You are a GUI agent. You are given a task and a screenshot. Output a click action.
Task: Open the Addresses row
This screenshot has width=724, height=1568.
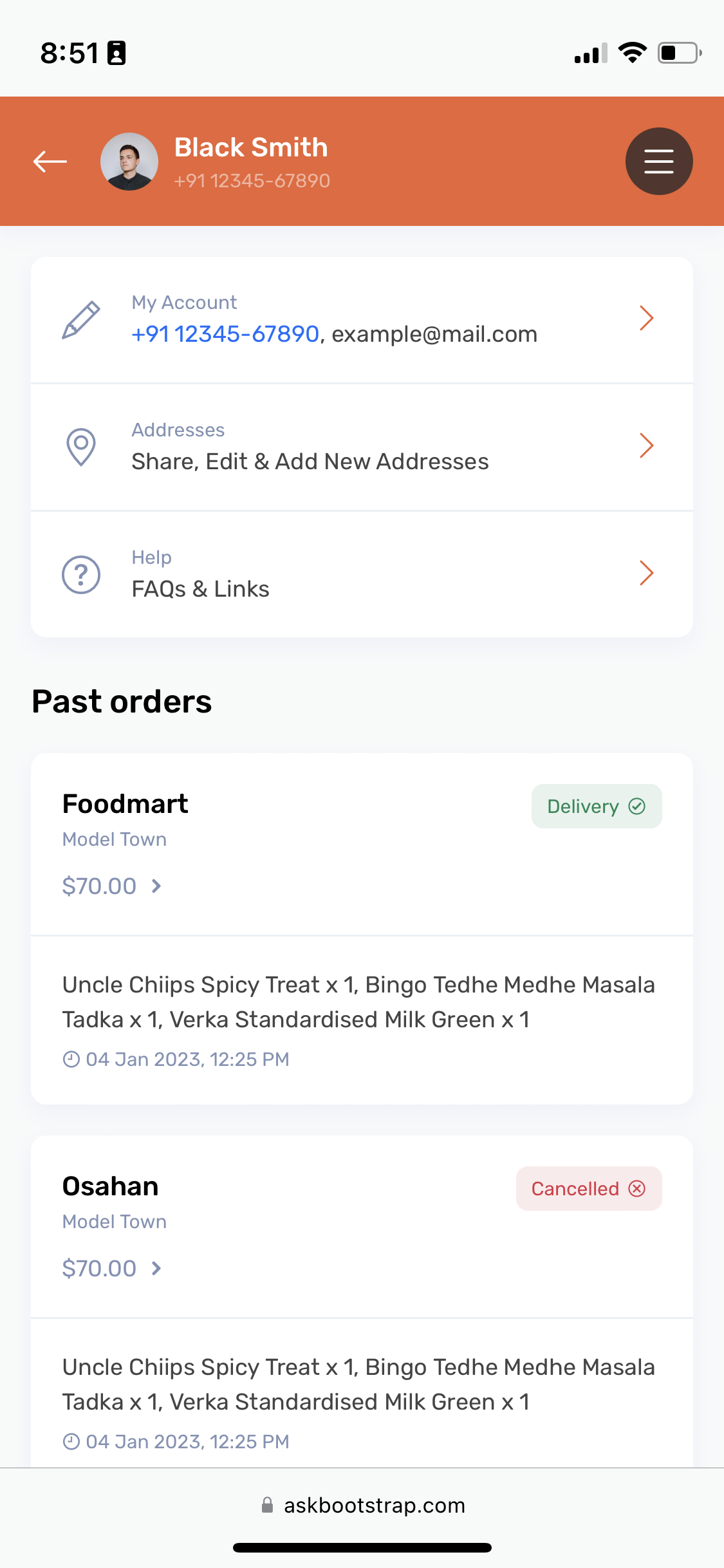362,447
